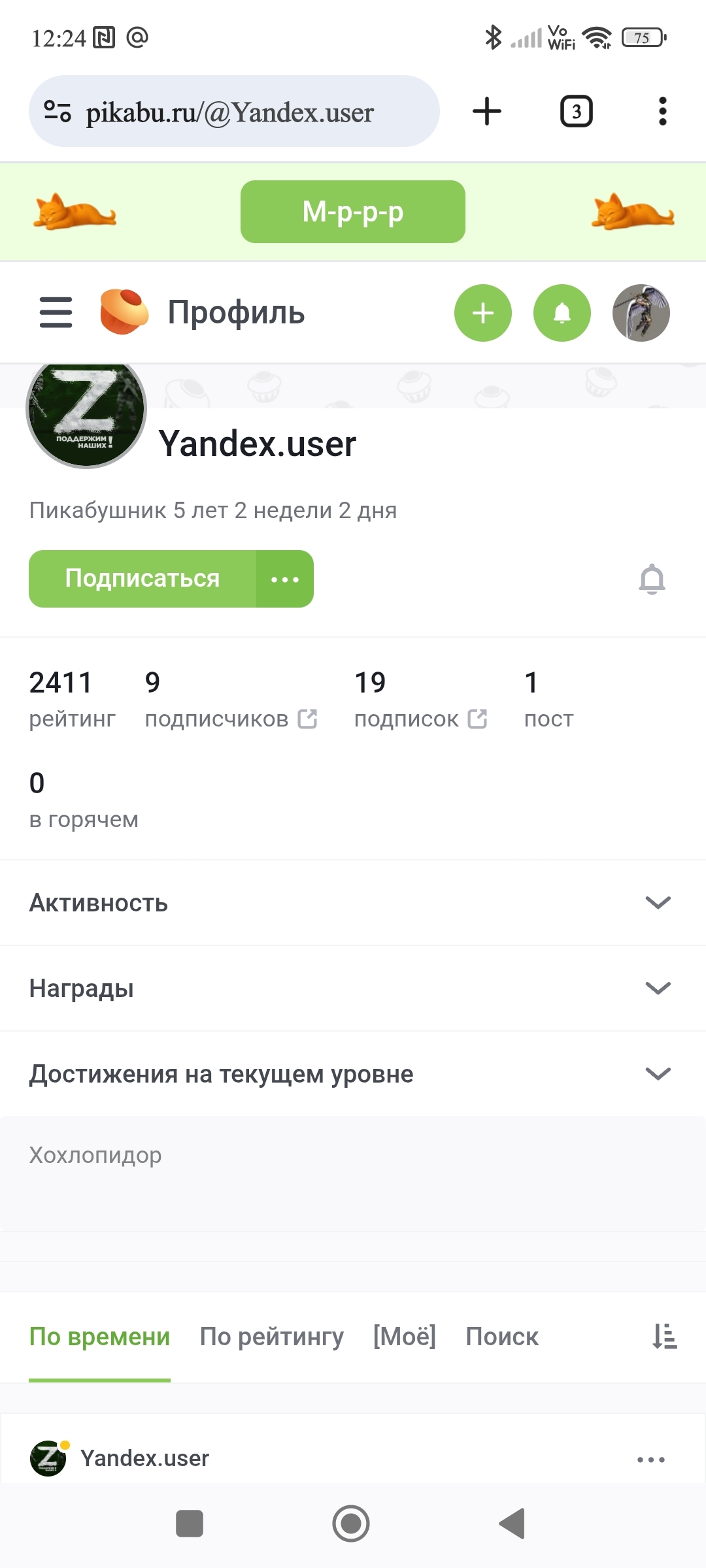706x1568 pixels.
Task: Open the browser overflow menu
Action: [662, 112]
